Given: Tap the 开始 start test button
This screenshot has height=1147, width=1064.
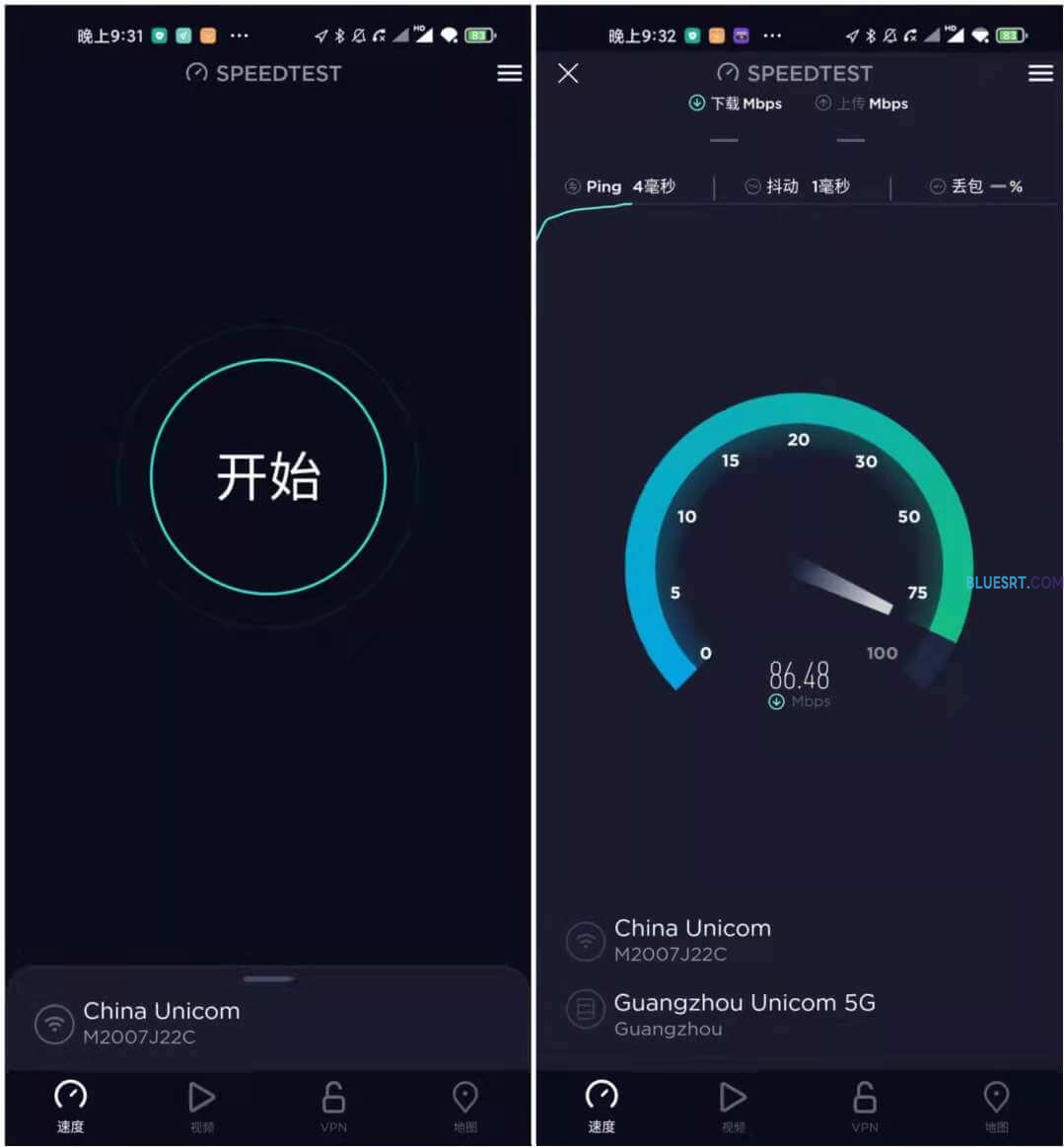Looking at the screenshot, I should coord(268,477).
